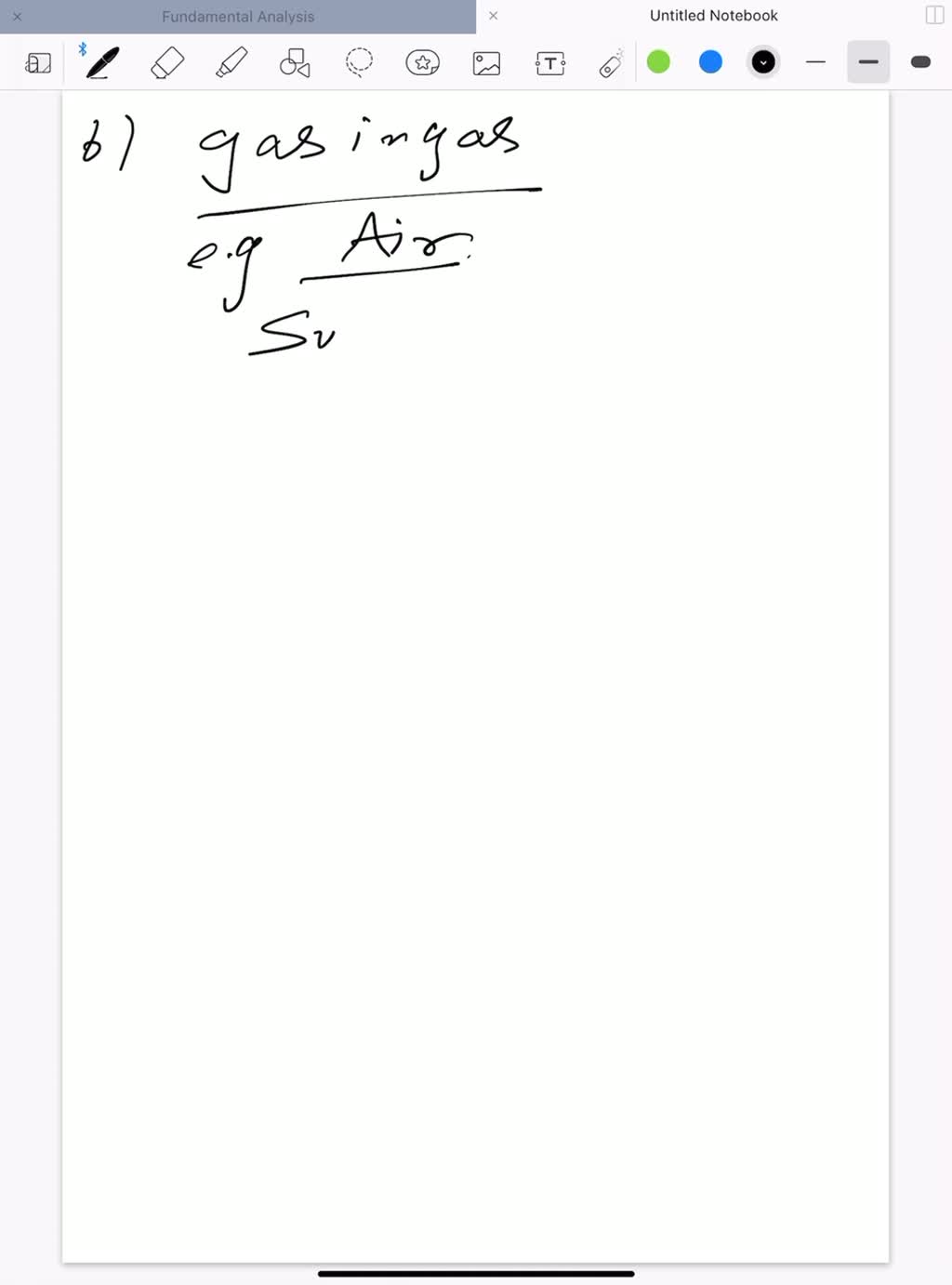
Task: Insert an image
Action: tap(486, 63)
